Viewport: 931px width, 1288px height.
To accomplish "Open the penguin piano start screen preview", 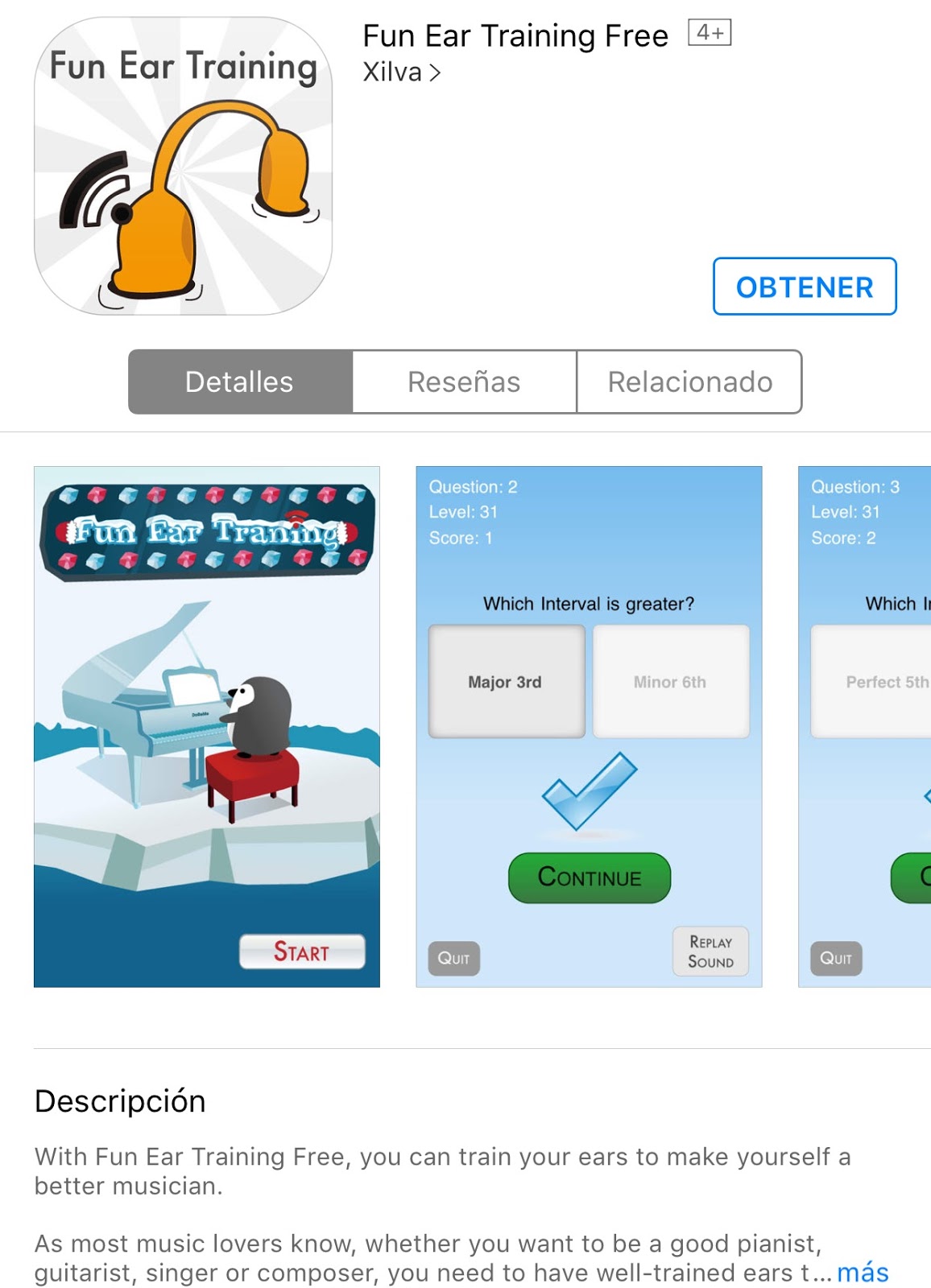I will tap(207, 726).
